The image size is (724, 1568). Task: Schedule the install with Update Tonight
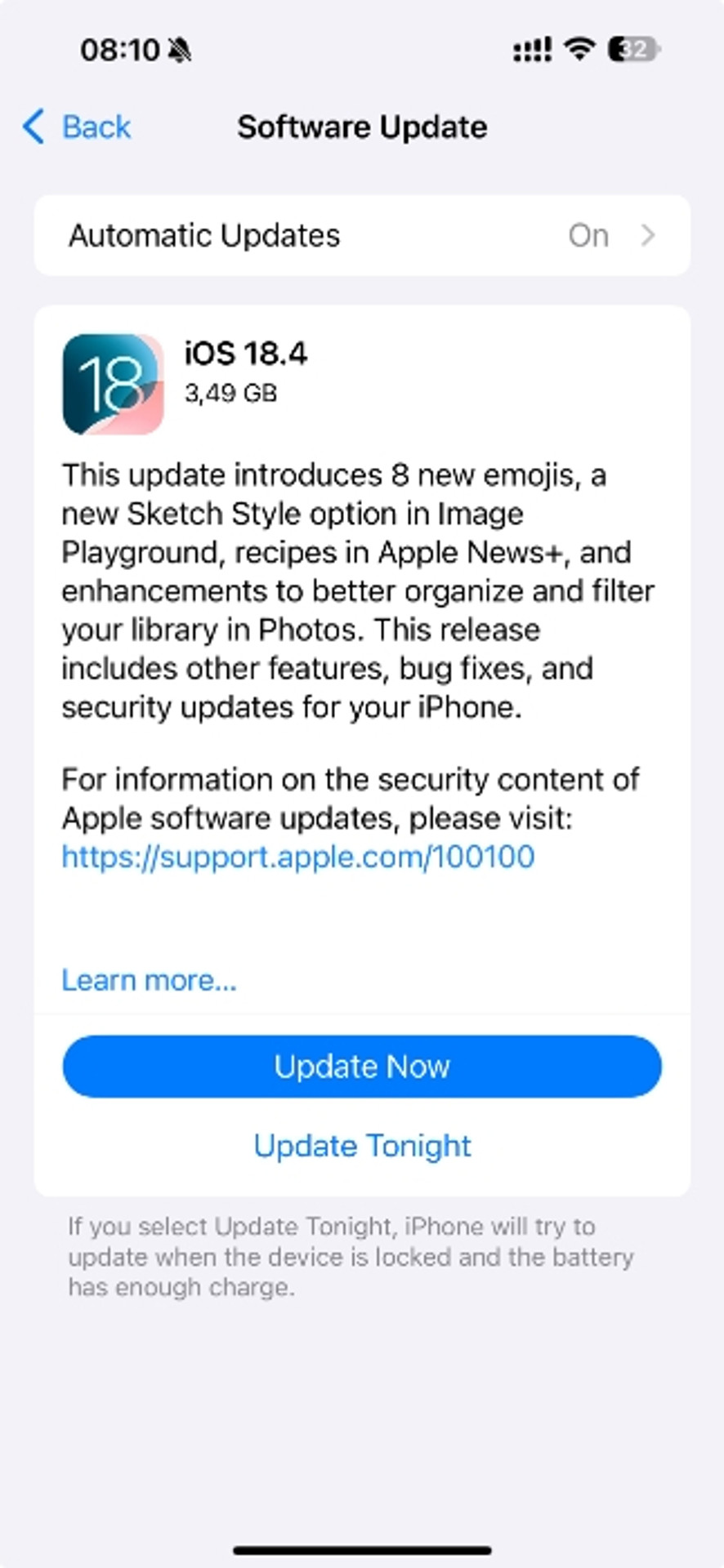362,1146
